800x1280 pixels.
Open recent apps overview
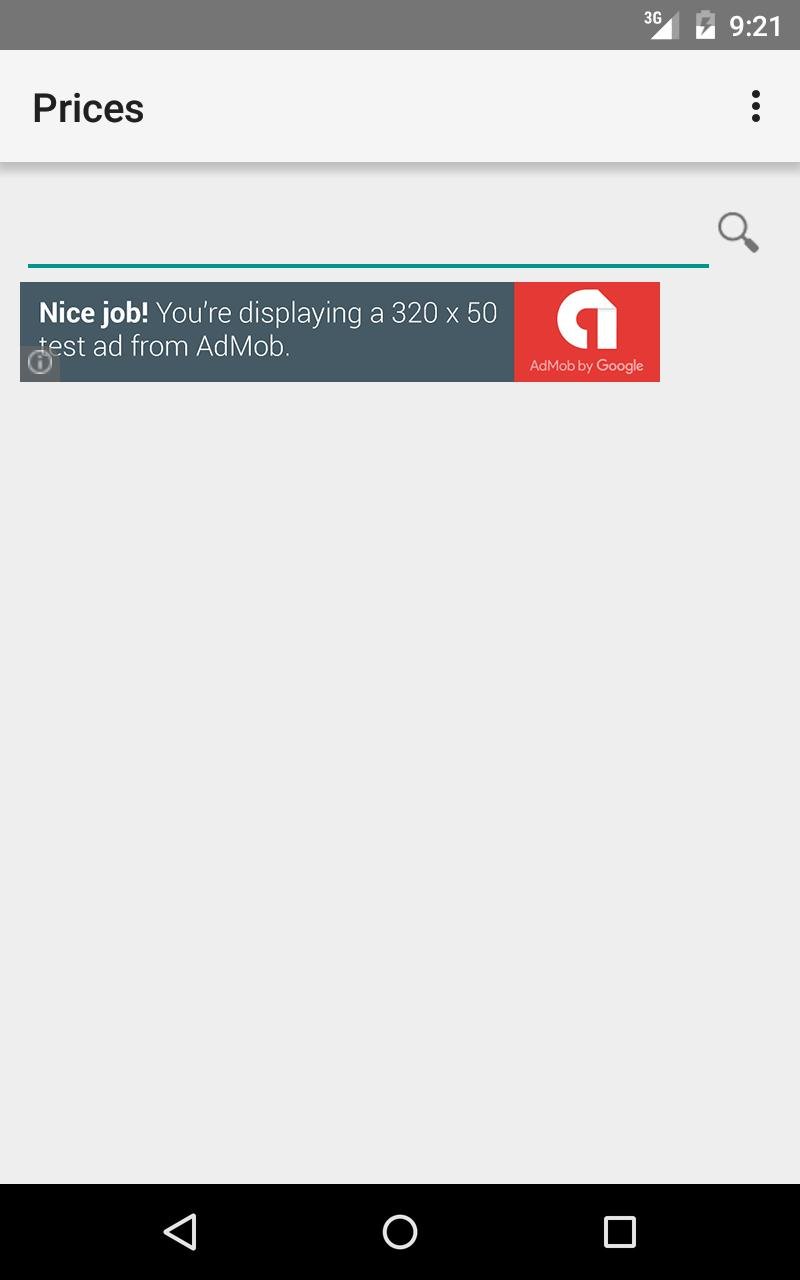[x=620, y=1231]
